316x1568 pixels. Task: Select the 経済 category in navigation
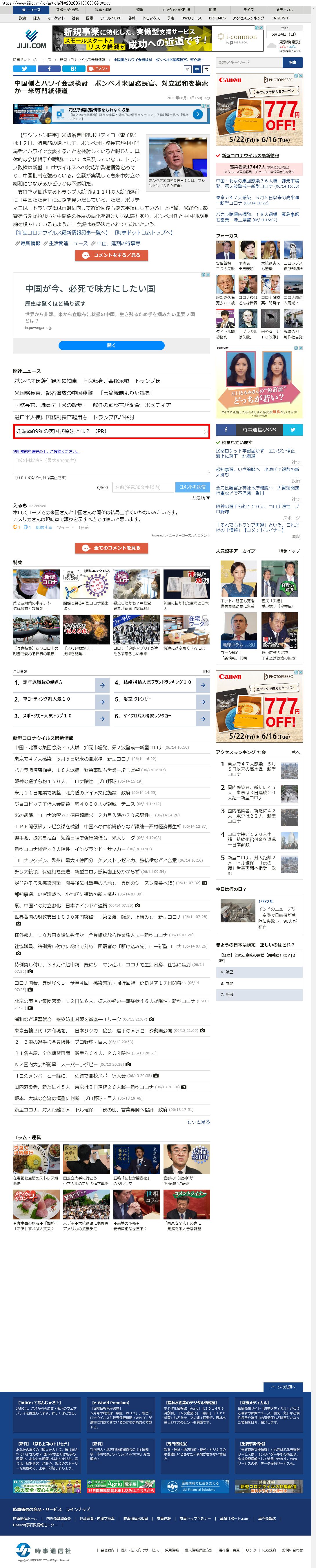[37, 18]
